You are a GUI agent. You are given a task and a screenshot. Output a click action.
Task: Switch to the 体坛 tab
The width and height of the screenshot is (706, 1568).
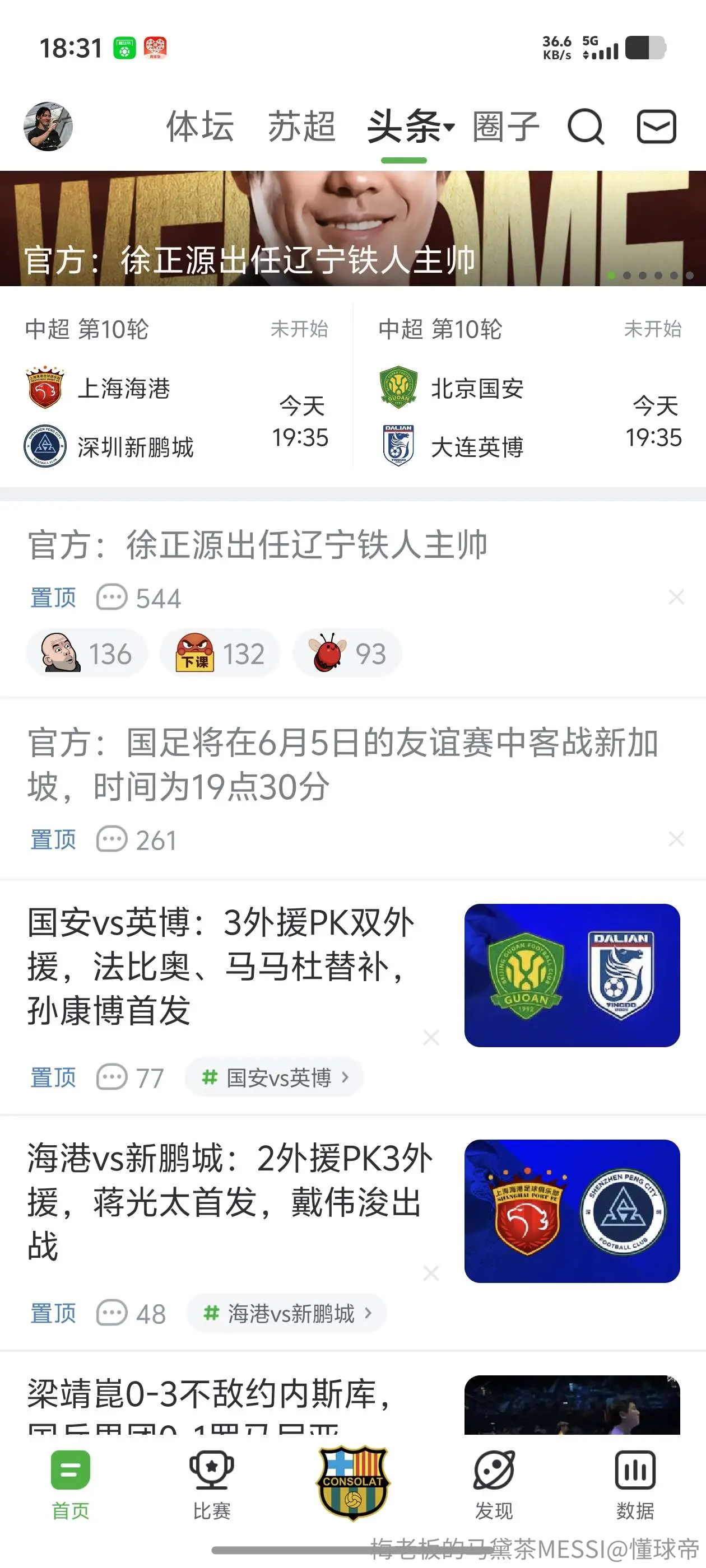tap(201, 127)
